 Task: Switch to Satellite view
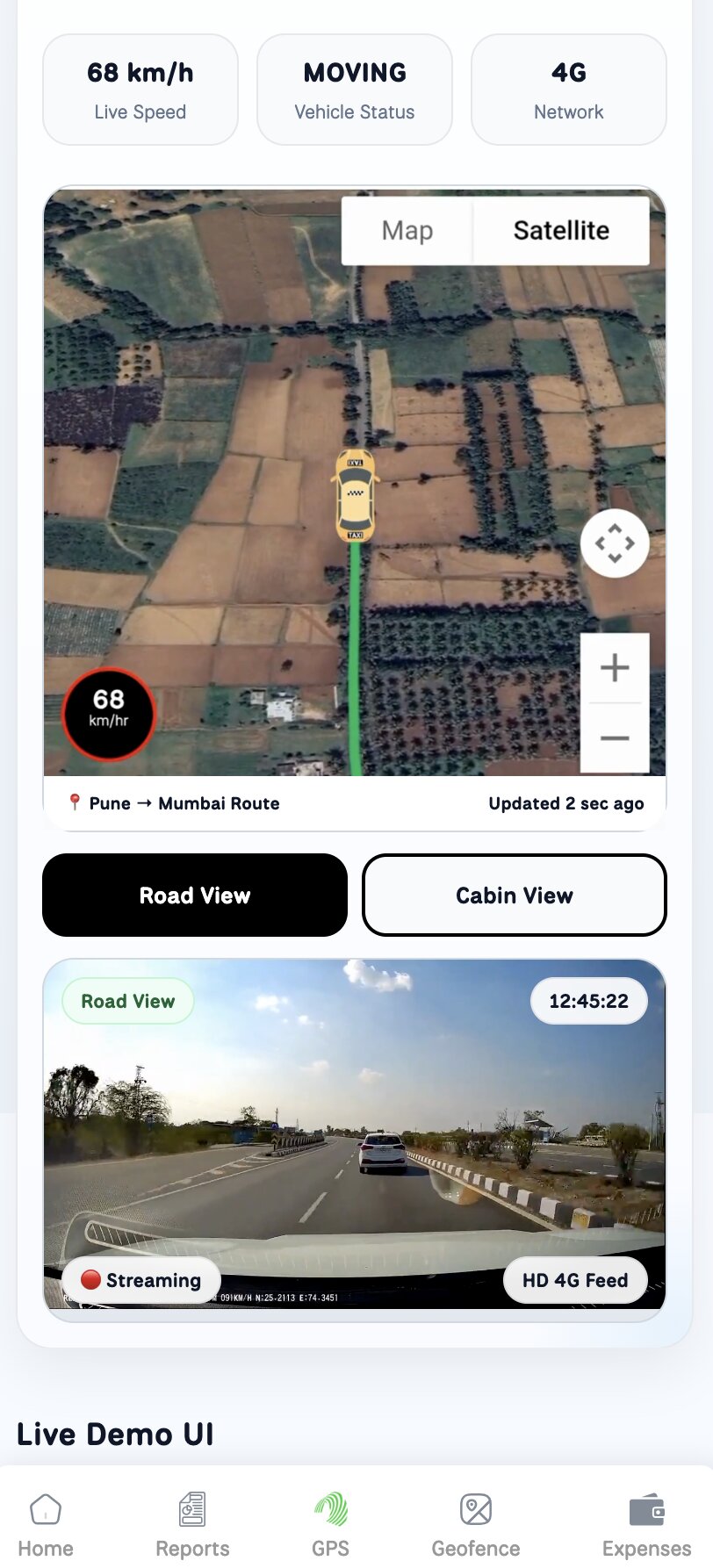(x=561, y=230)
